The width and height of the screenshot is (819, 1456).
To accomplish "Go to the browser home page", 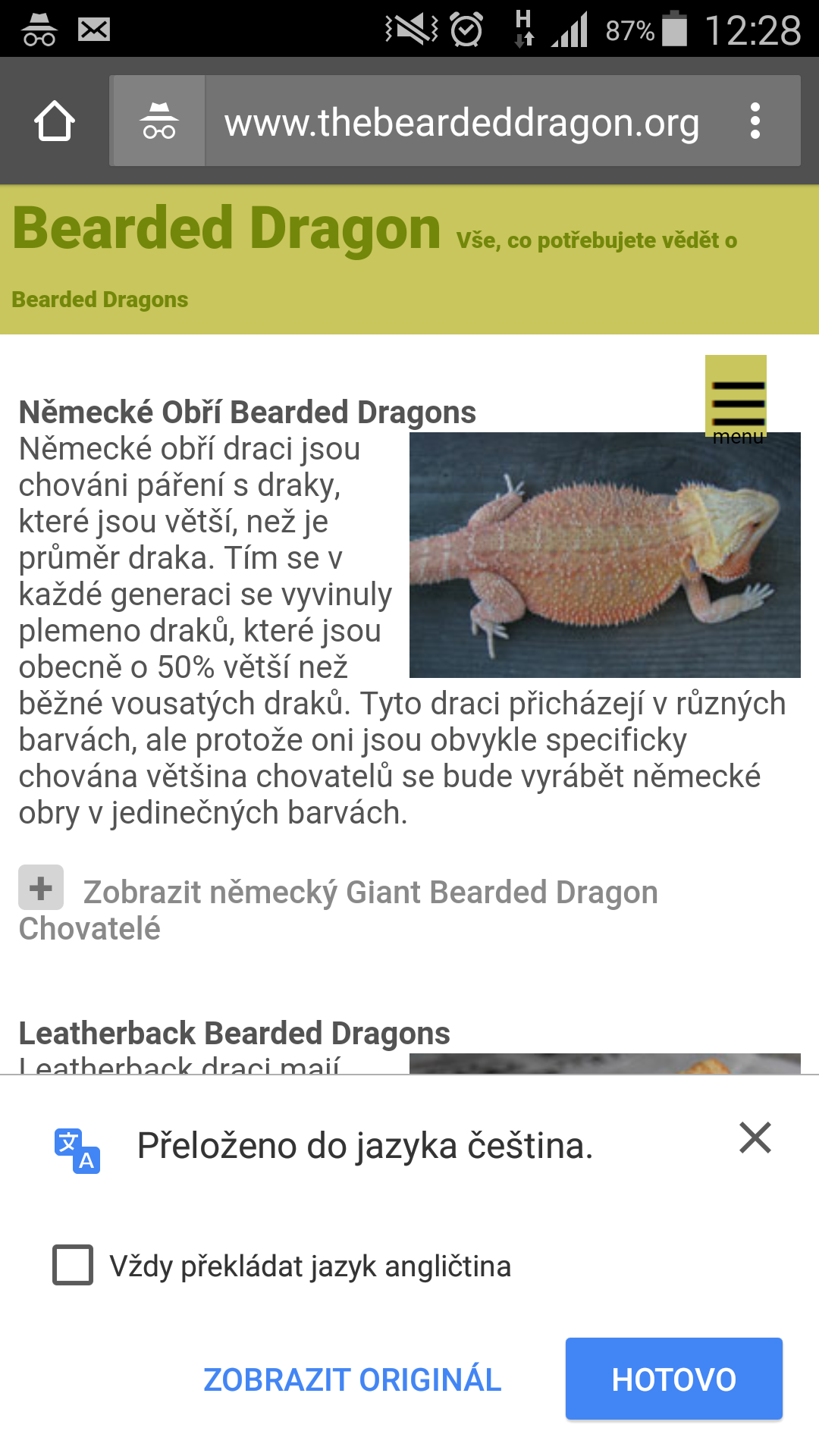I will [55, 121].
